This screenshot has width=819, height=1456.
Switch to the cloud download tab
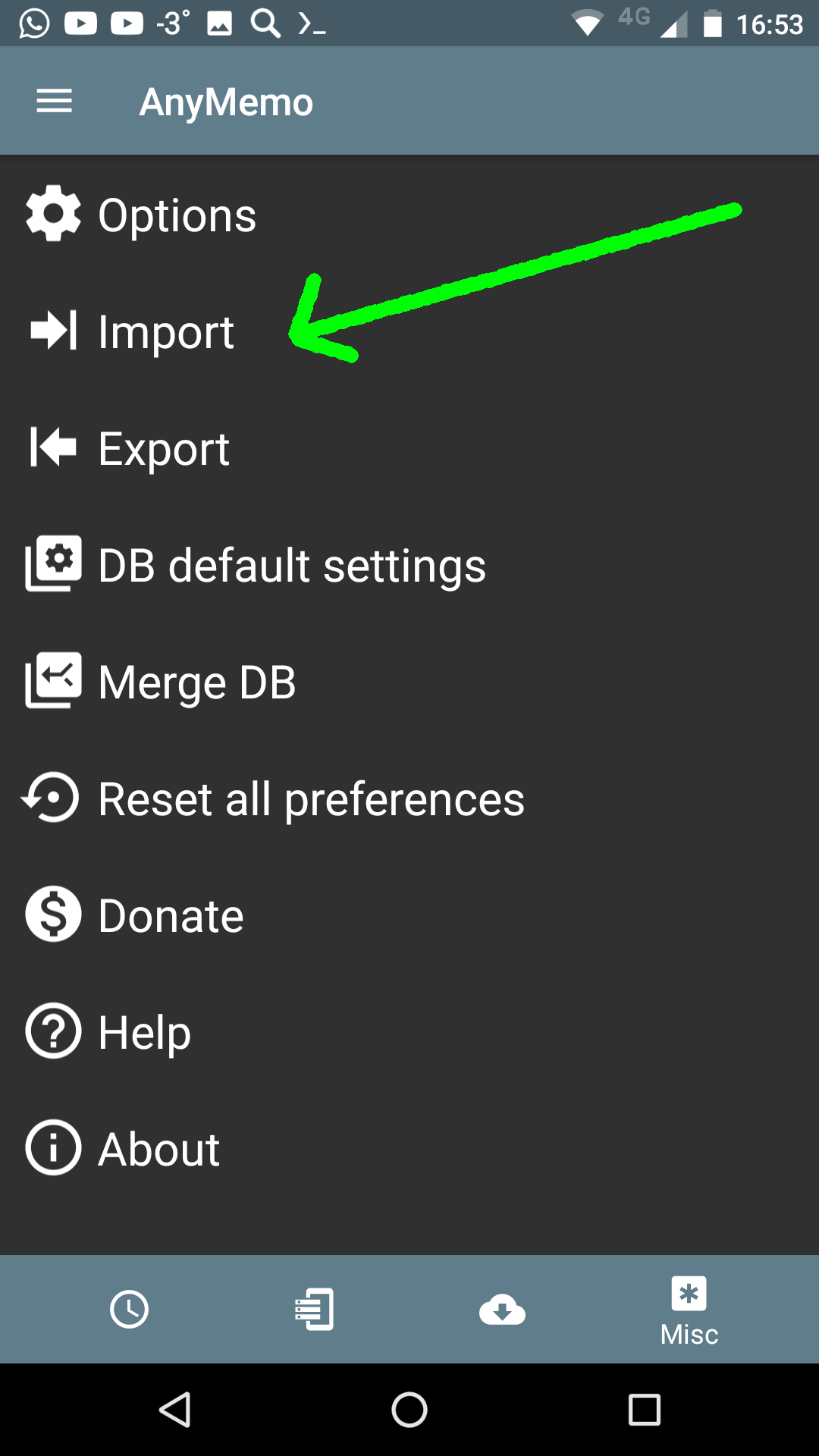(502, 1309)
